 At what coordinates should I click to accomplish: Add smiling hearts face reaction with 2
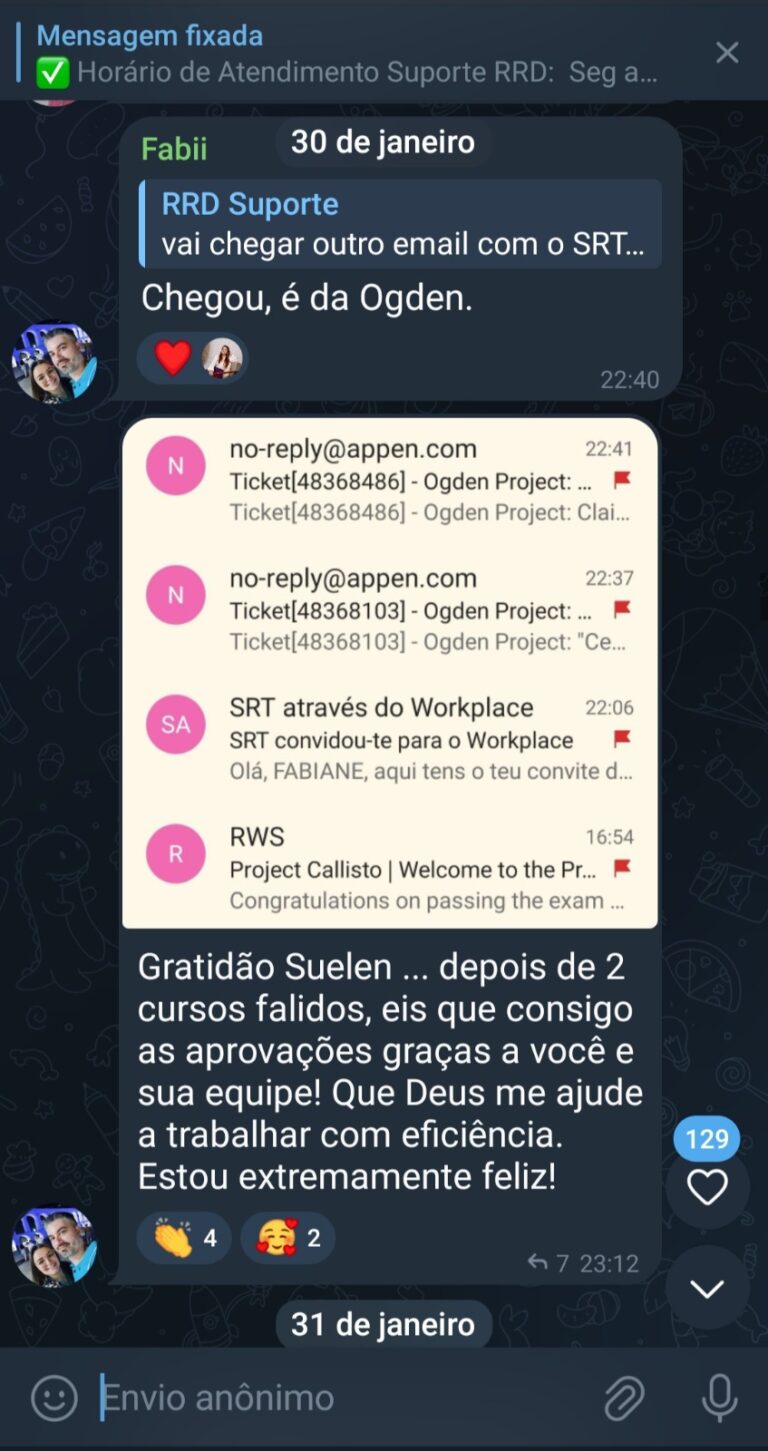tap(288, 1239)
